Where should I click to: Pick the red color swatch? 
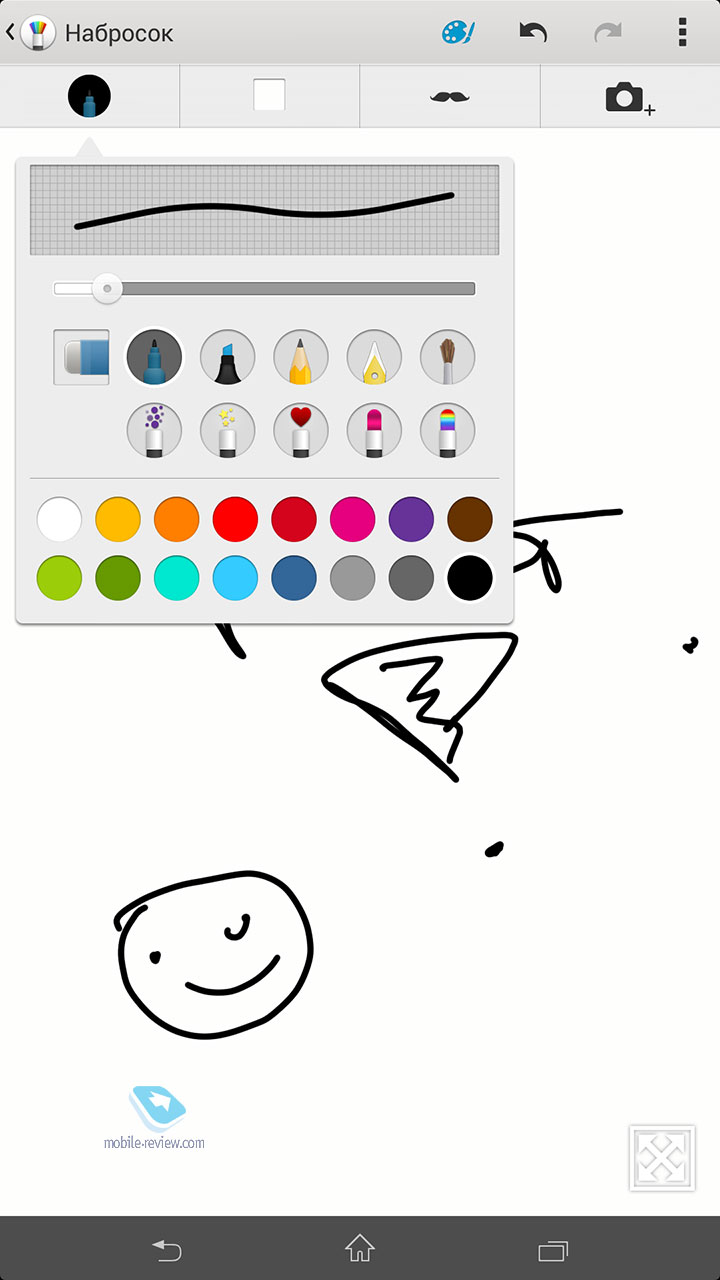point(235,519)
